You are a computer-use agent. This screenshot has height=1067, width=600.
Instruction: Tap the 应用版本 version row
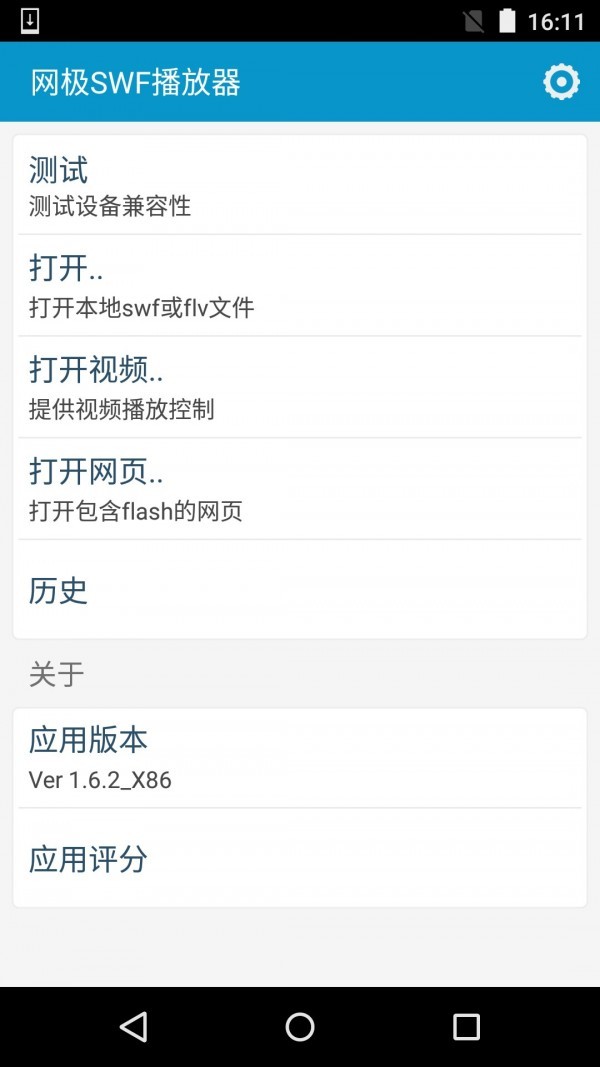click(300, 758)
